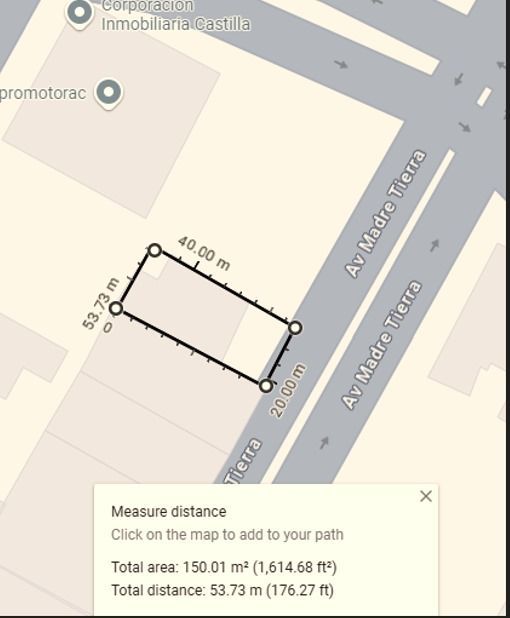
Task: Tap the measurement point beside the 40.00 m label
Action: tap(154, 250)
